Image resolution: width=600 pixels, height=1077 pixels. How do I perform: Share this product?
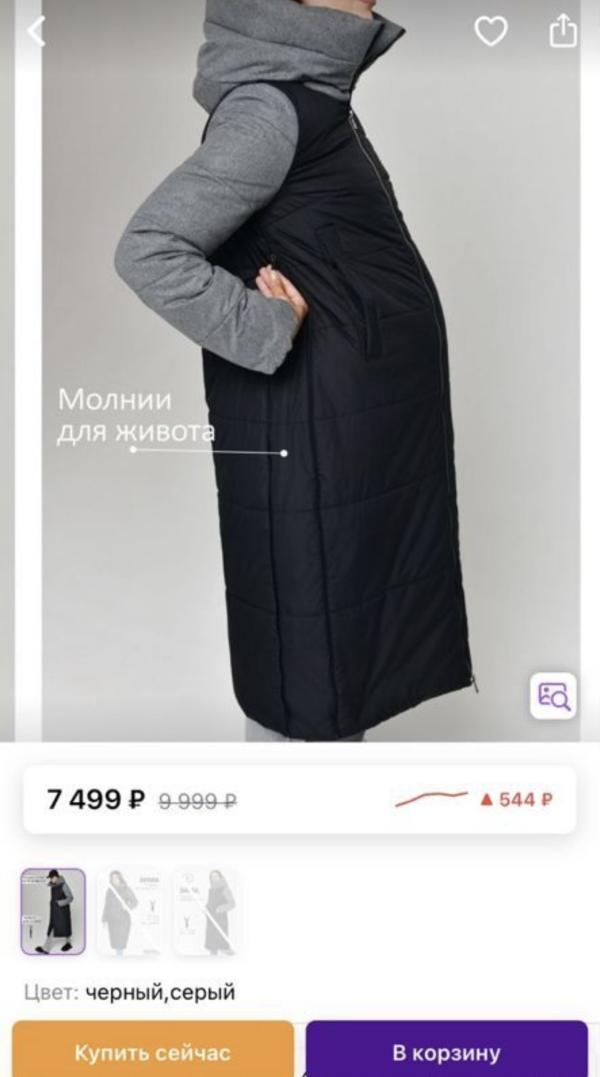(x=562, y=31)
